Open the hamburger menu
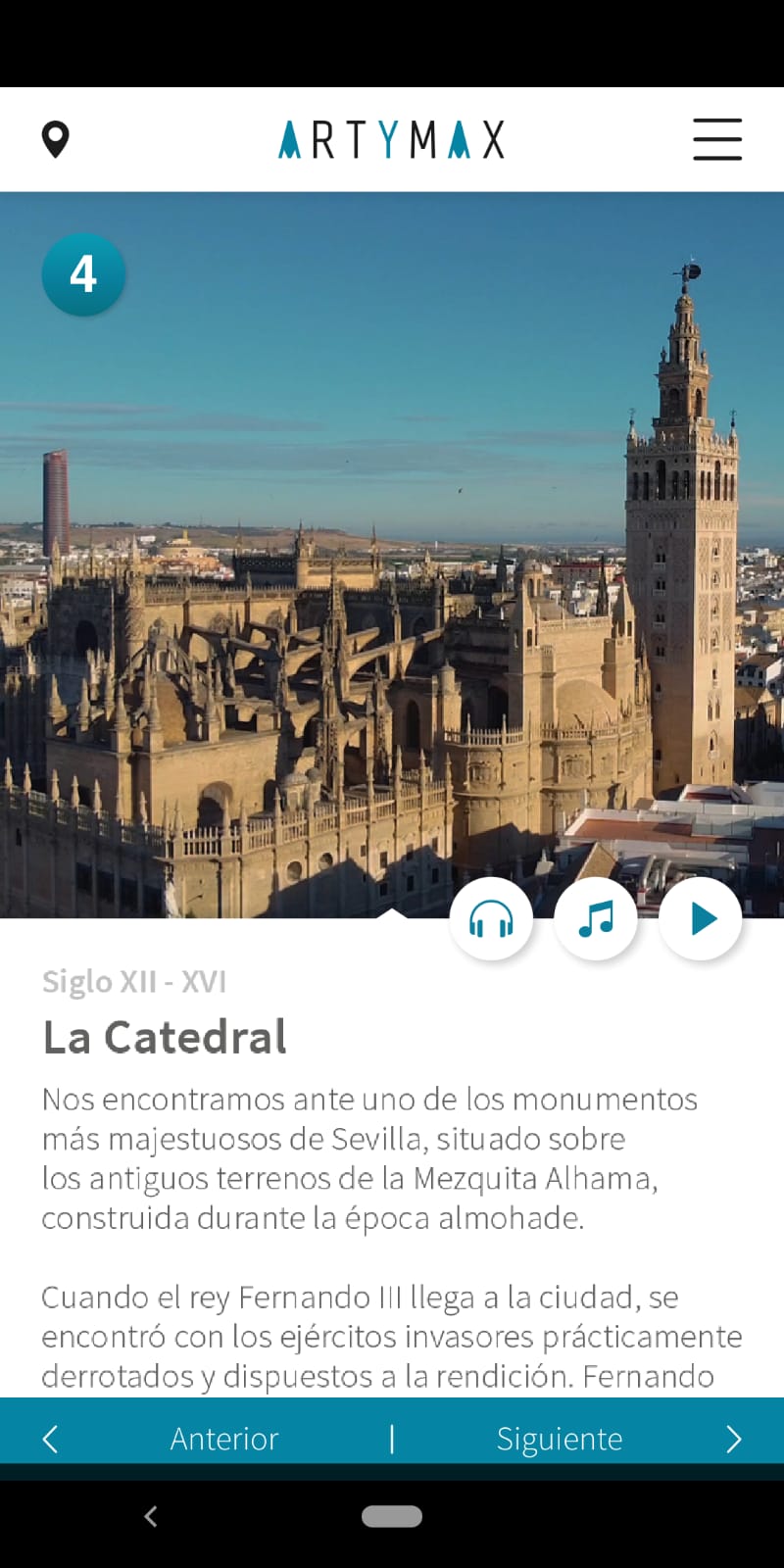This screenshot has height=1568, width=784. click(x=717, y=139)
